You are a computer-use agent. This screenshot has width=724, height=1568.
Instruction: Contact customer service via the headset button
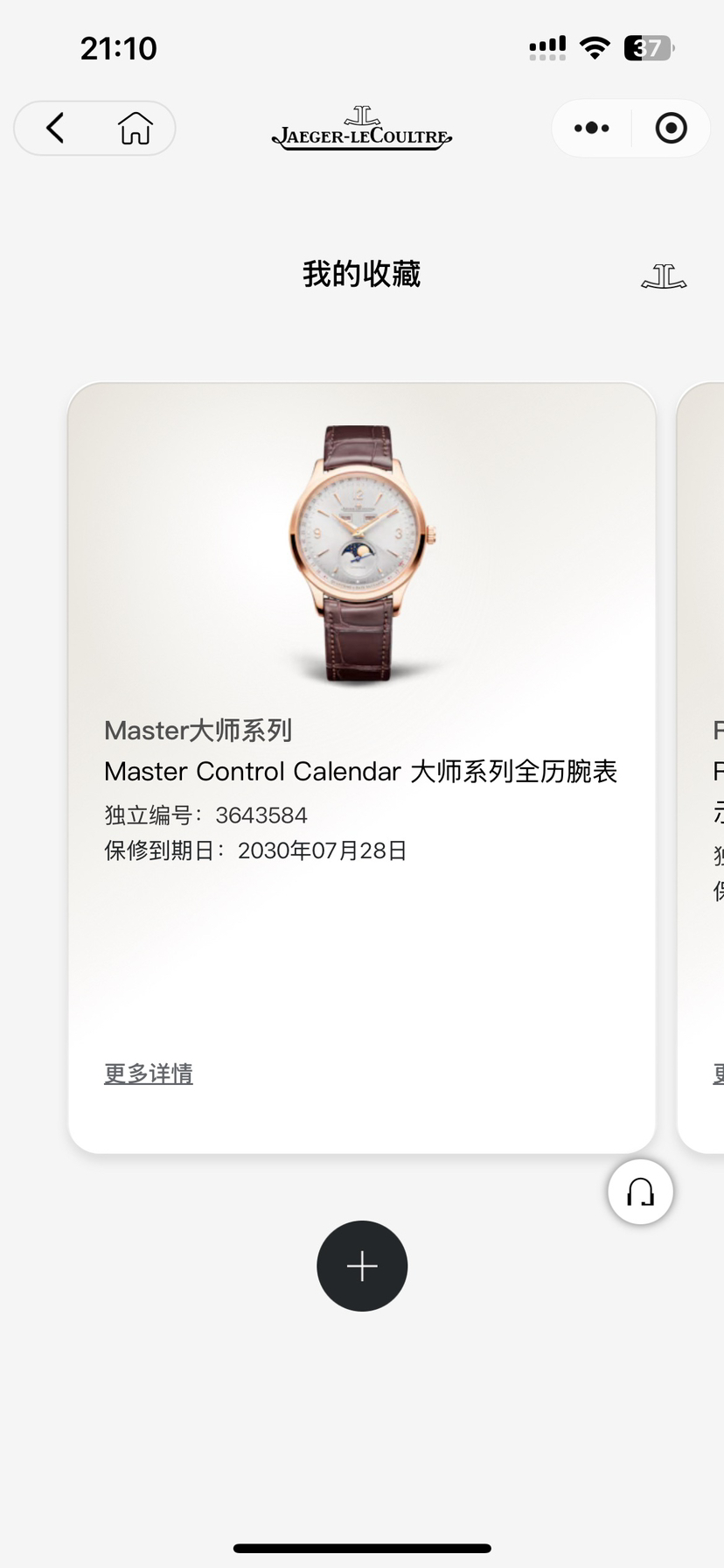(x=640, y=1192)
